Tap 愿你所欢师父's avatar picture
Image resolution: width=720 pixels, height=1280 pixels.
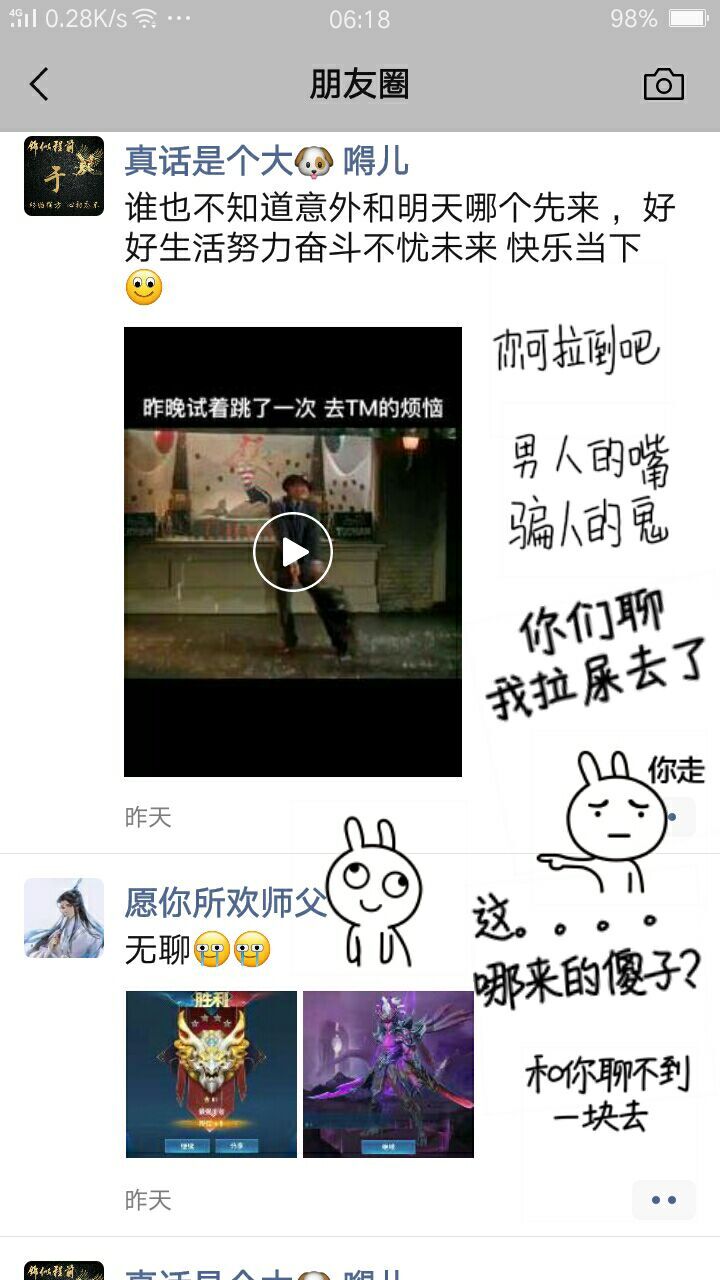tap(64, 918)
